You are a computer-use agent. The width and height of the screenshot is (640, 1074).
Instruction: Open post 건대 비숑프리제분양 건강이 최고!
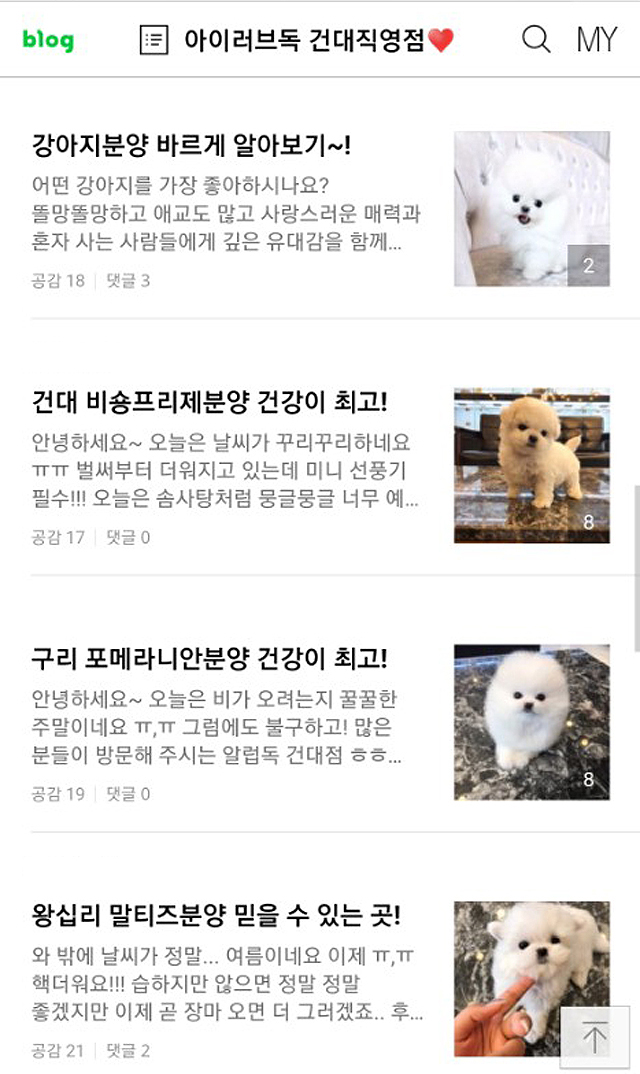point(209,402)
